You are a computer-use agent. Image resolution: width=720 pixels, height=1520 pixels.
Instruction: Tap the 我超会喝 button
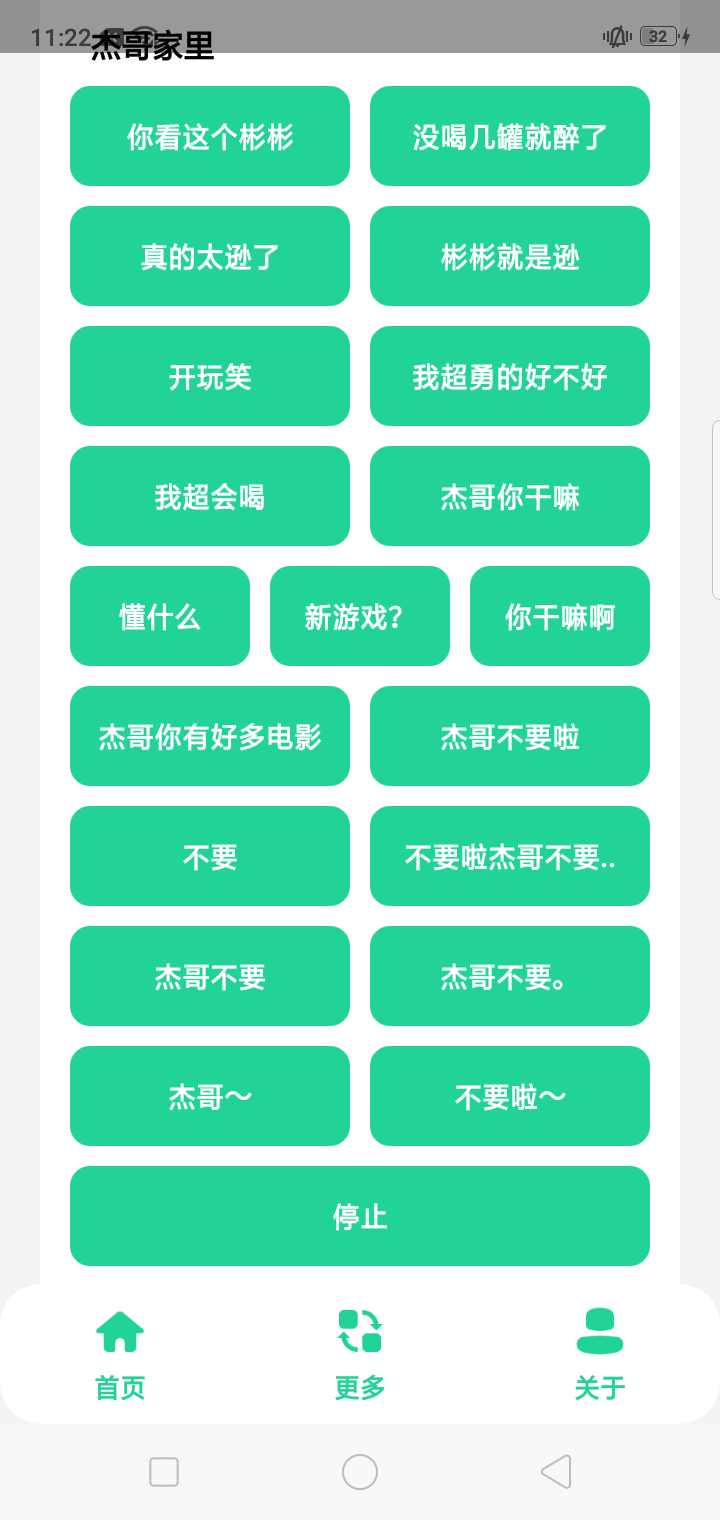pyautogui.click(x=209, y=496)
